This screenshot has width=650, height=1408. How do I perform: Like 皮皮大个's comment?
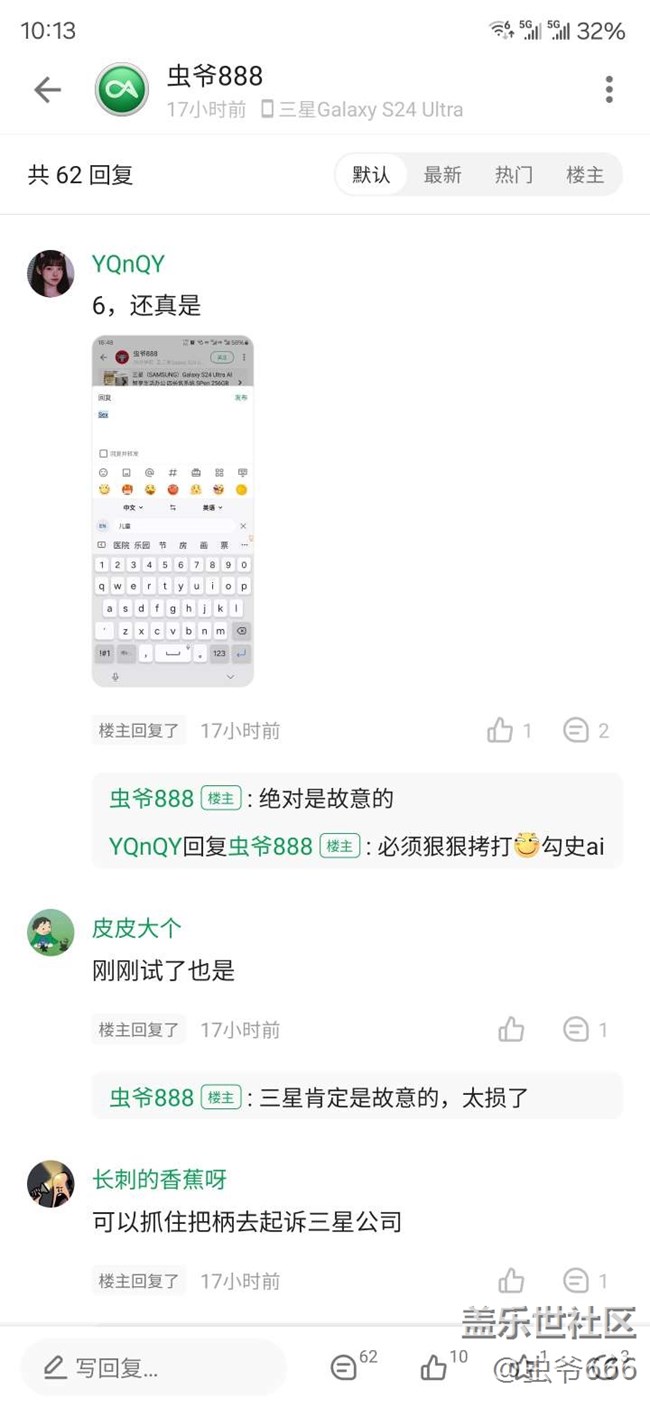point(511,1030)
